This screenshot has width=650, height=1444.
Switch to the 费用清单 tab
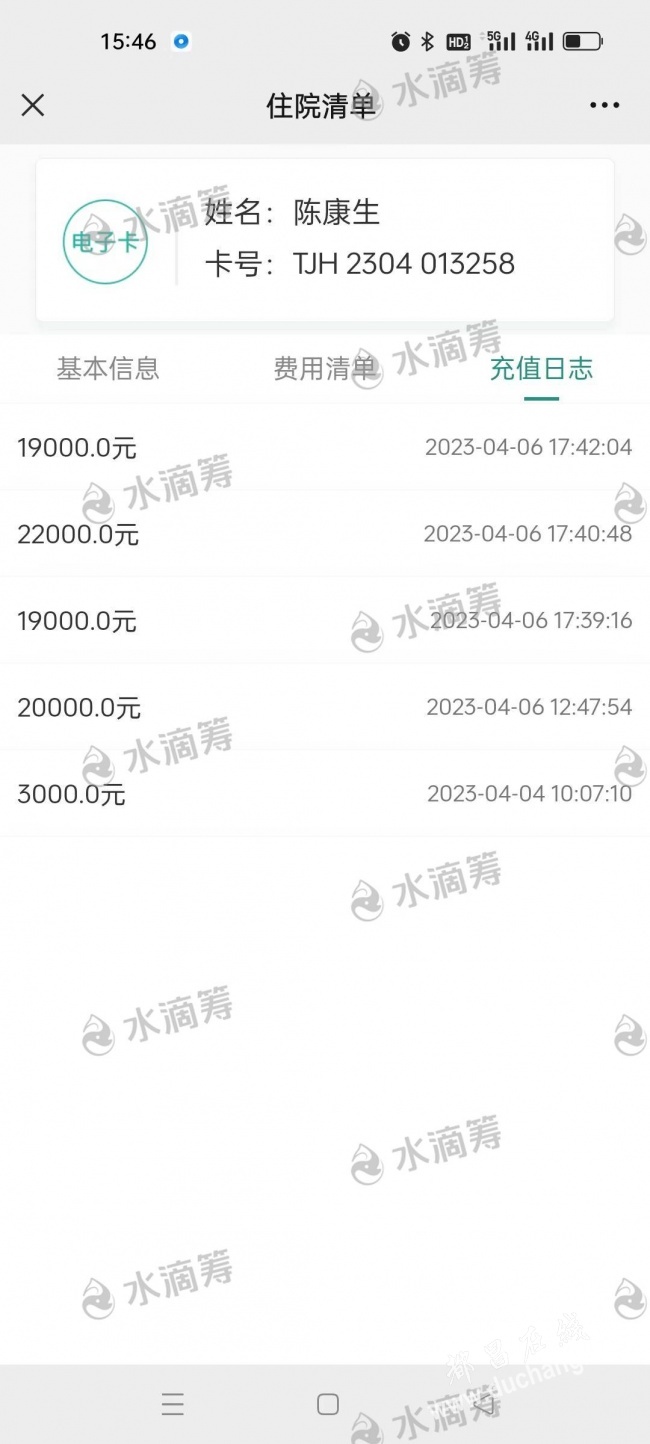point(325,369)
